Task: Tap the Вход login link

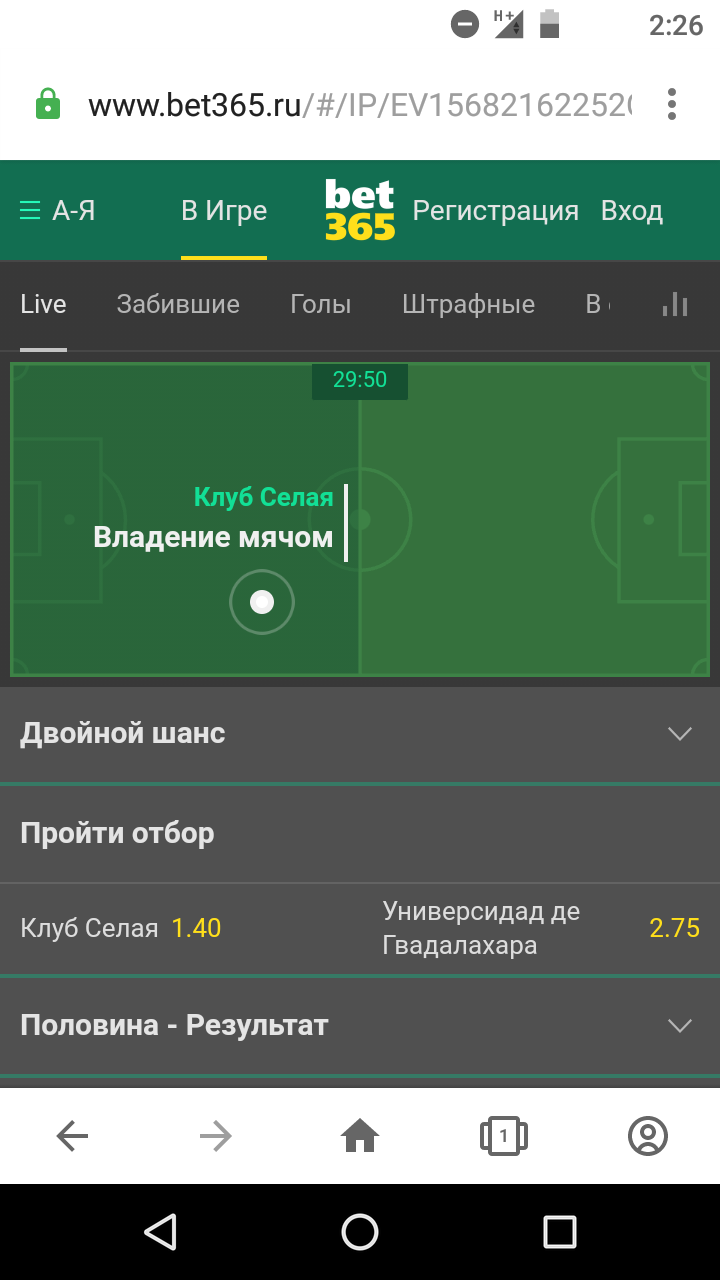Action: click(631, 211)
